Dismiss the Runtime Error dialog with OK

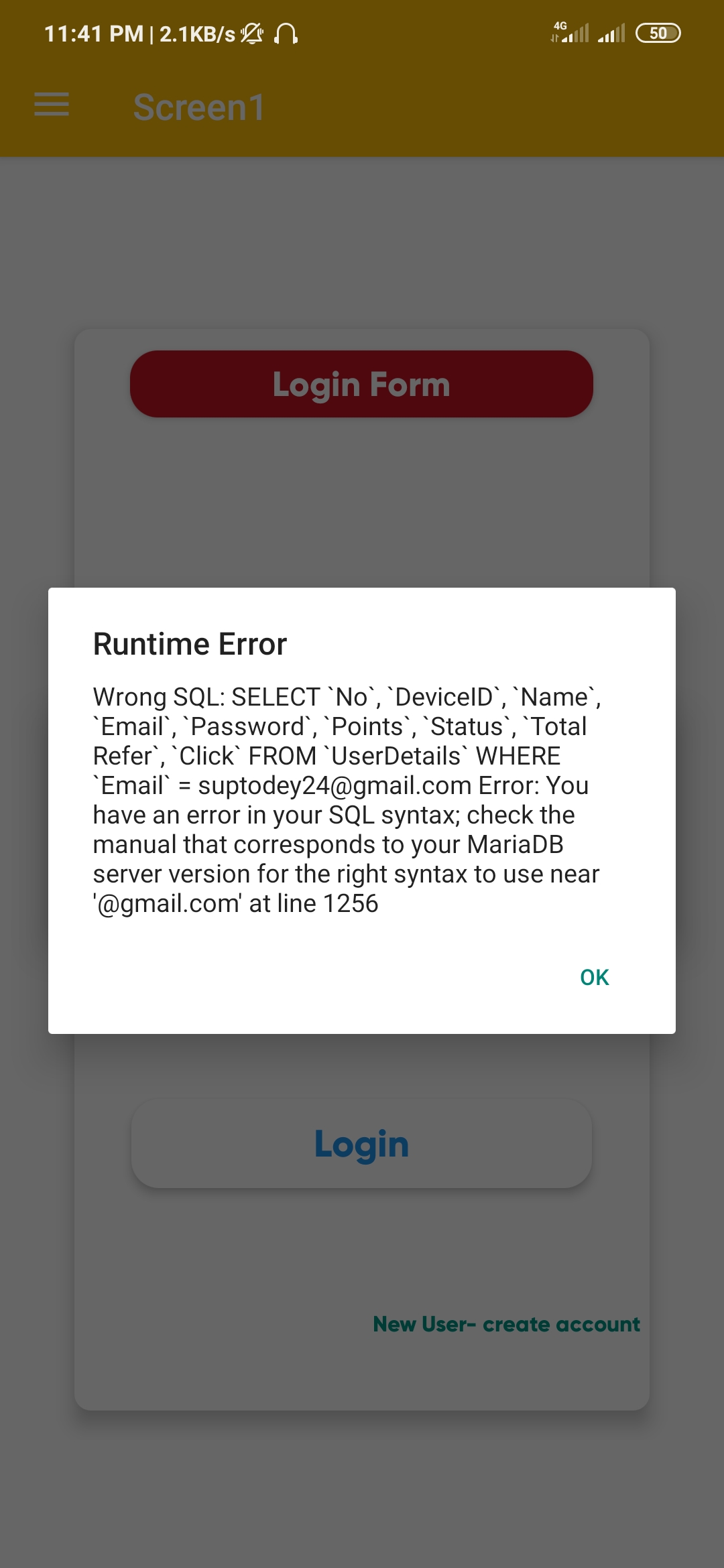(594, 977)
